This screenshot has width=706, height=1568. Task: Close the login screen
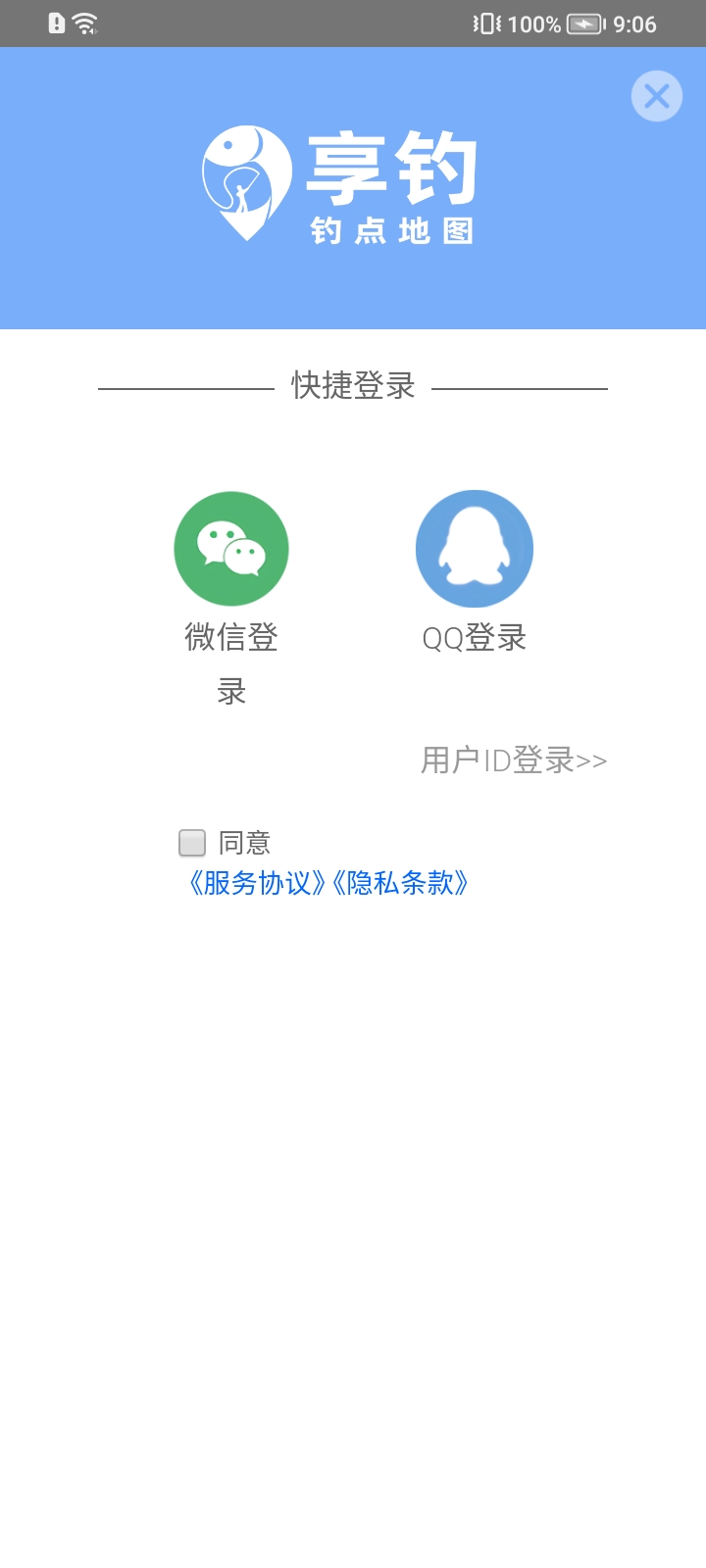click(656, 96)
